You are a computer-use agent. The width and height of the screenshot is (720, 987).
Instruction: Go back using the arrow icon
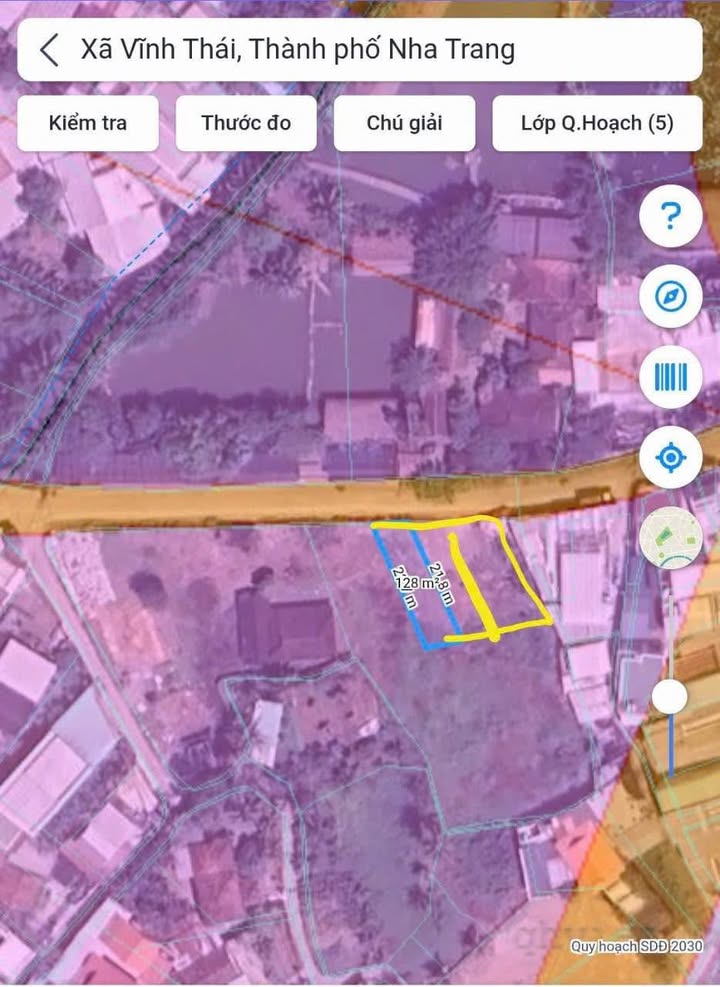(50, 50)
